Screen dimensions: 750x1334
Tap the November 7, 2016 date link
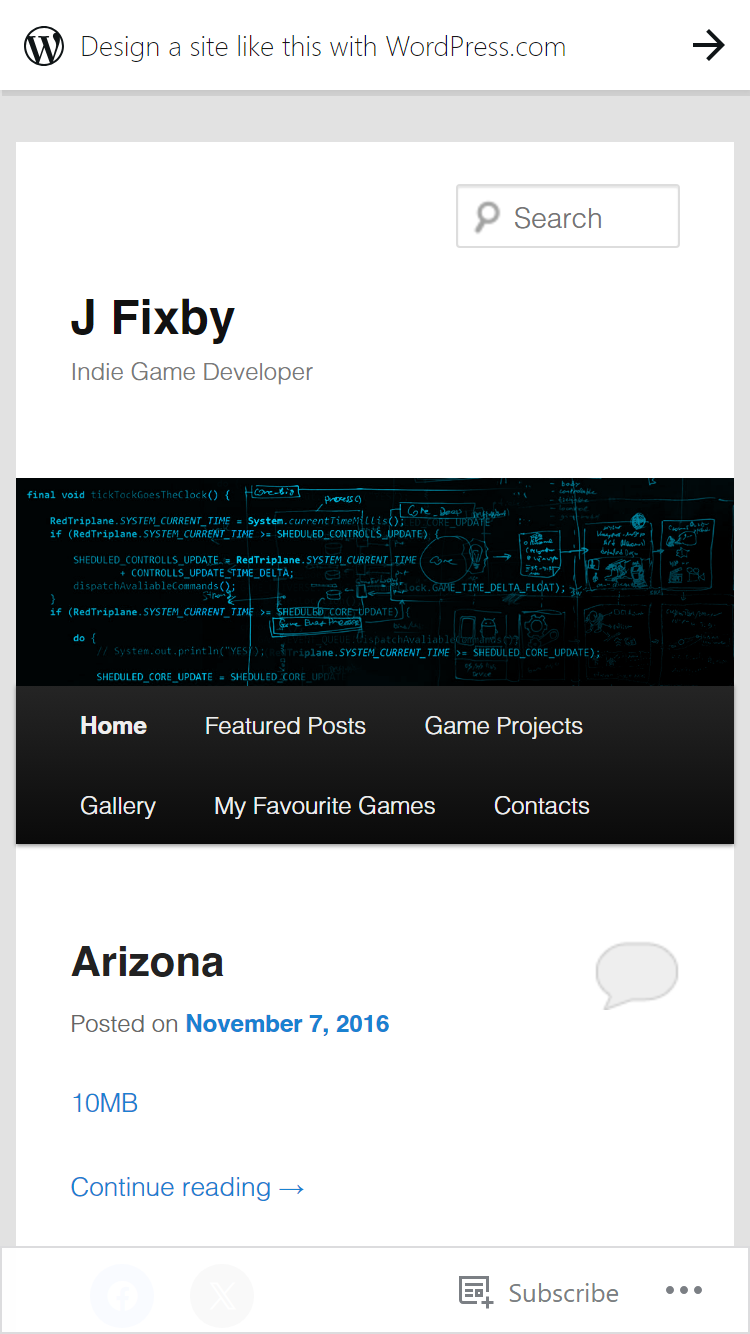click(287, 1024)
